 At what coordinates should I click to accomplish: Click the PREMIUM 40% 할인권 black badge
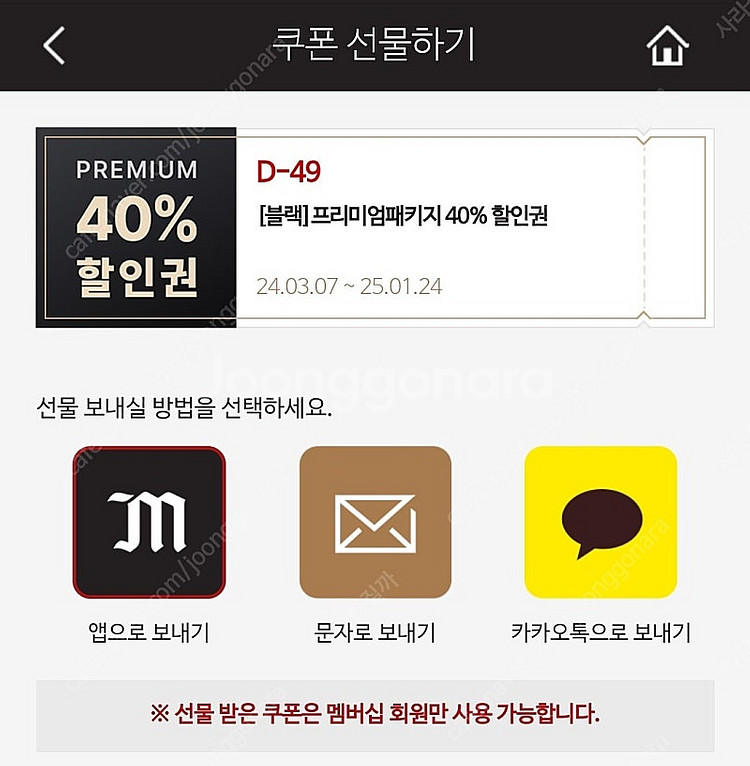pos(135,225)
